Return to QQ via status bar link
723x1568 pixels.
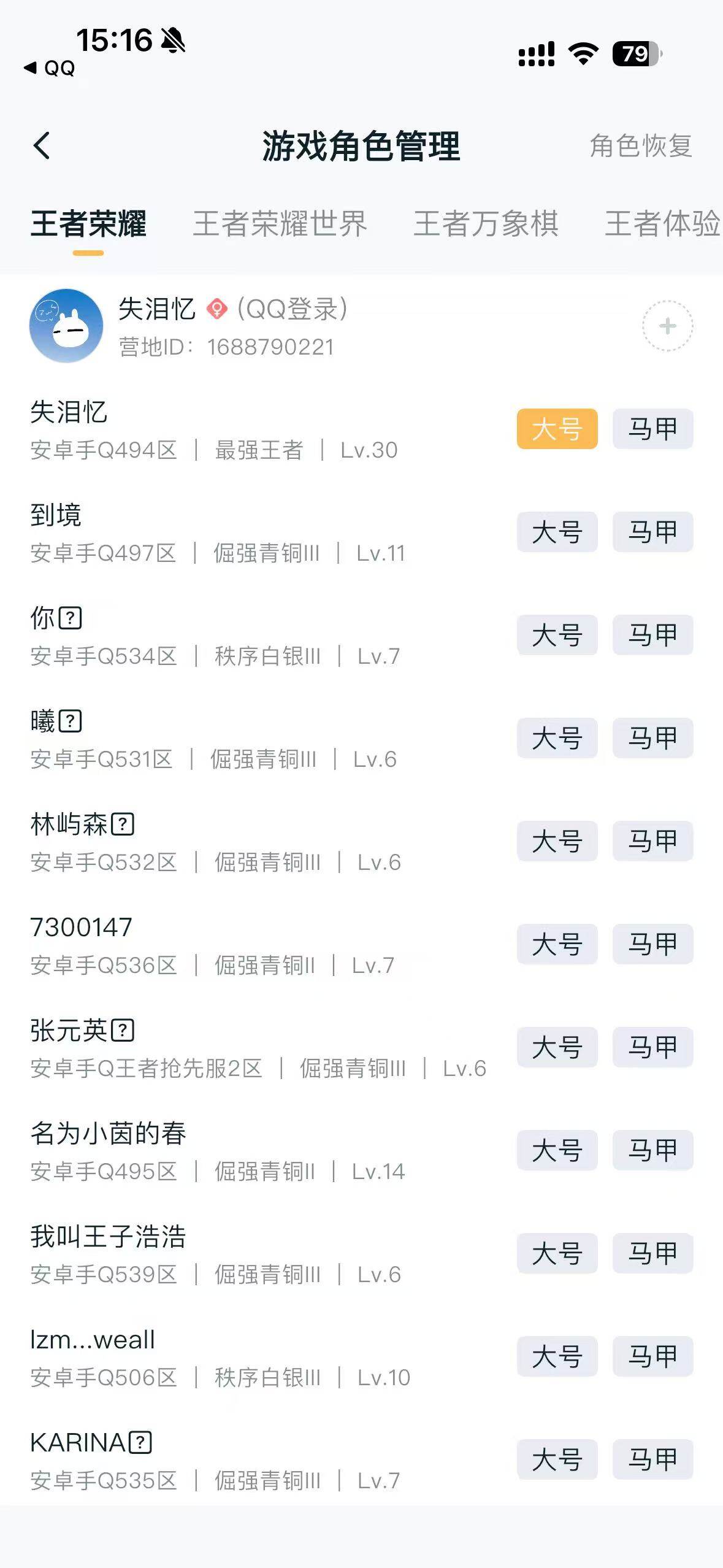(x=50, y=68)
